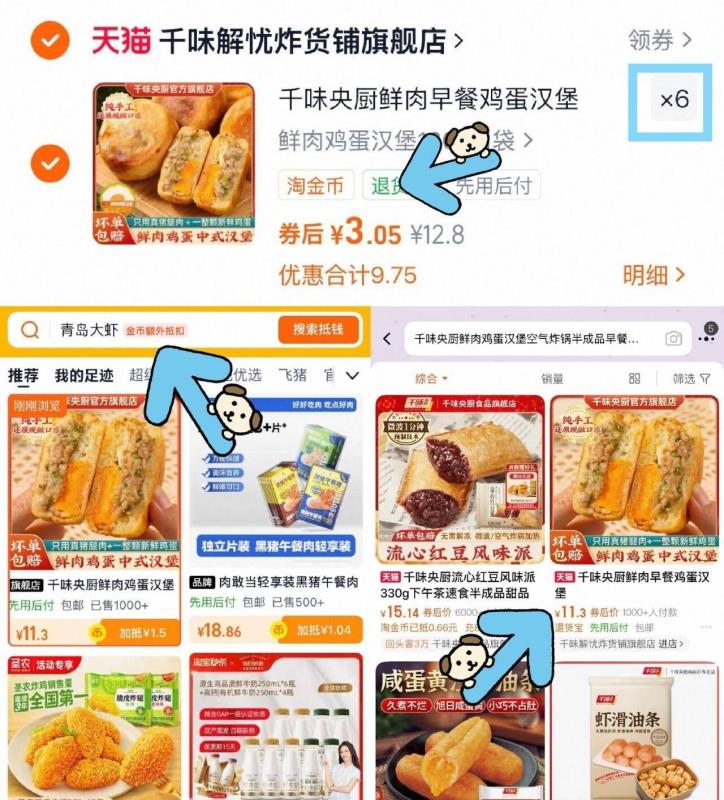
Task: Tap the magnifier icon in the search bar
Action: point(29,328)
